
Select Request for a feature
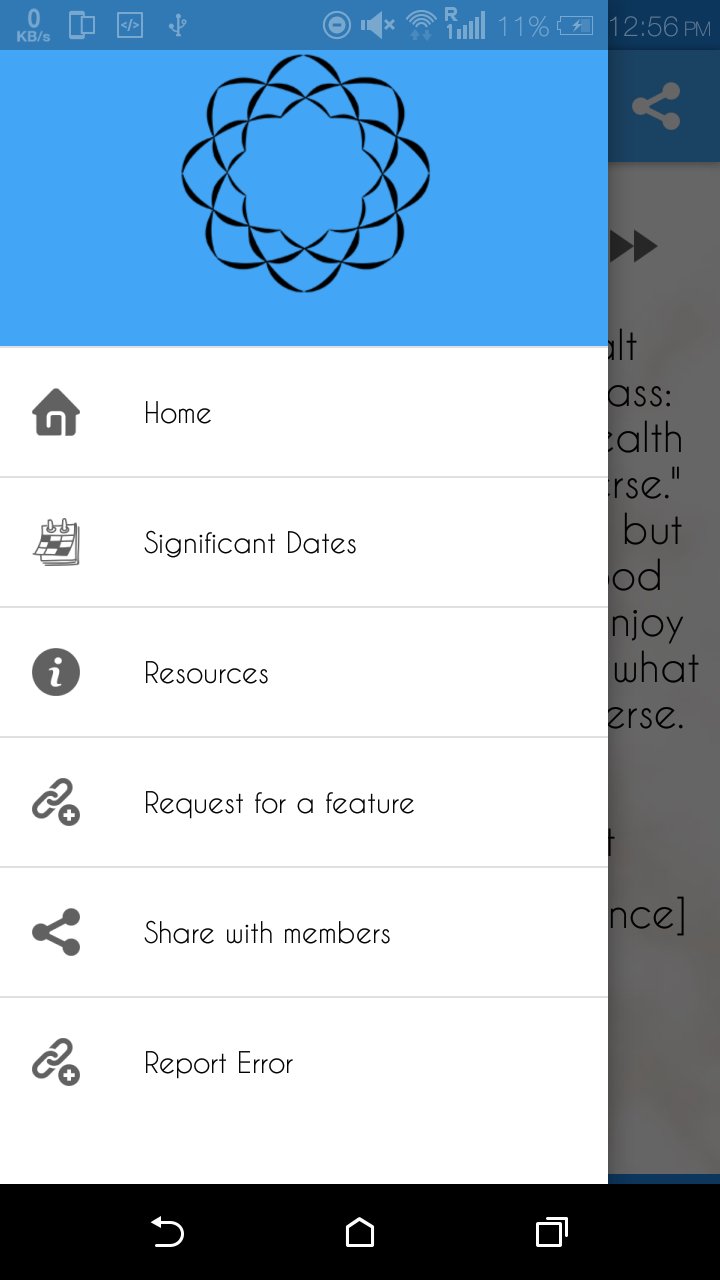pyautogui.click(x=304, y=802)
